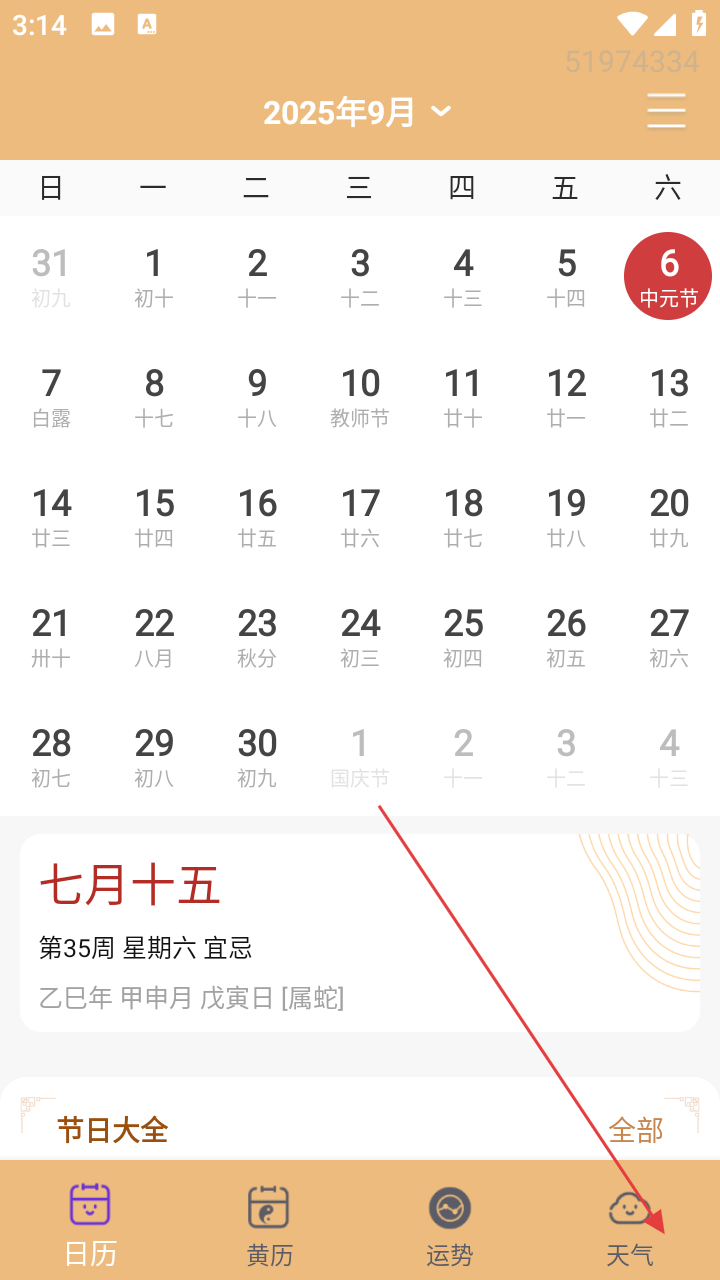Select September 7 白露
The image size is (720, 1280).
[x=51, y=396]
